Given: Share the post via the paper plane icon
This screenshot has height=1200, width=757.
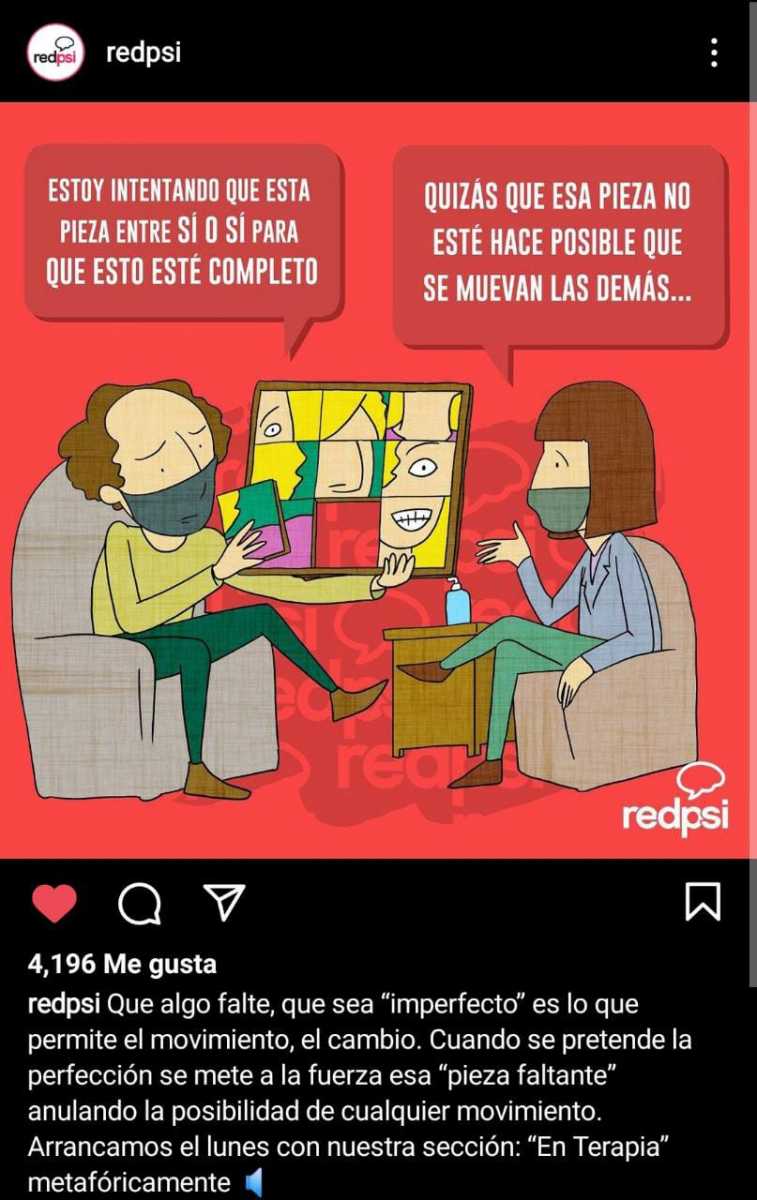Looking at the screenshot, I should (224, 904).
